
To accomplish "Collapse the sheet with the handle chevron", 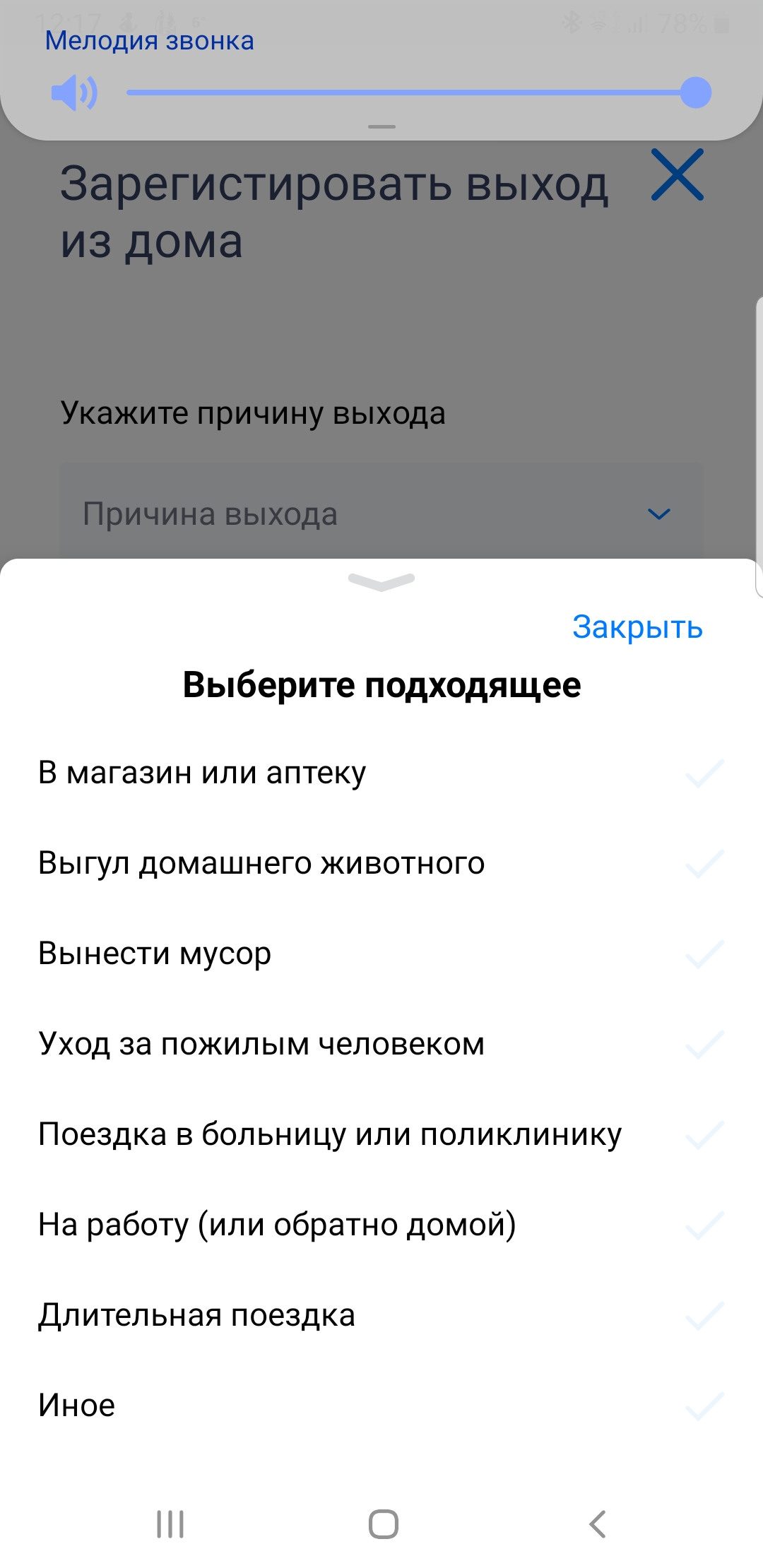I will pos(381,581).
